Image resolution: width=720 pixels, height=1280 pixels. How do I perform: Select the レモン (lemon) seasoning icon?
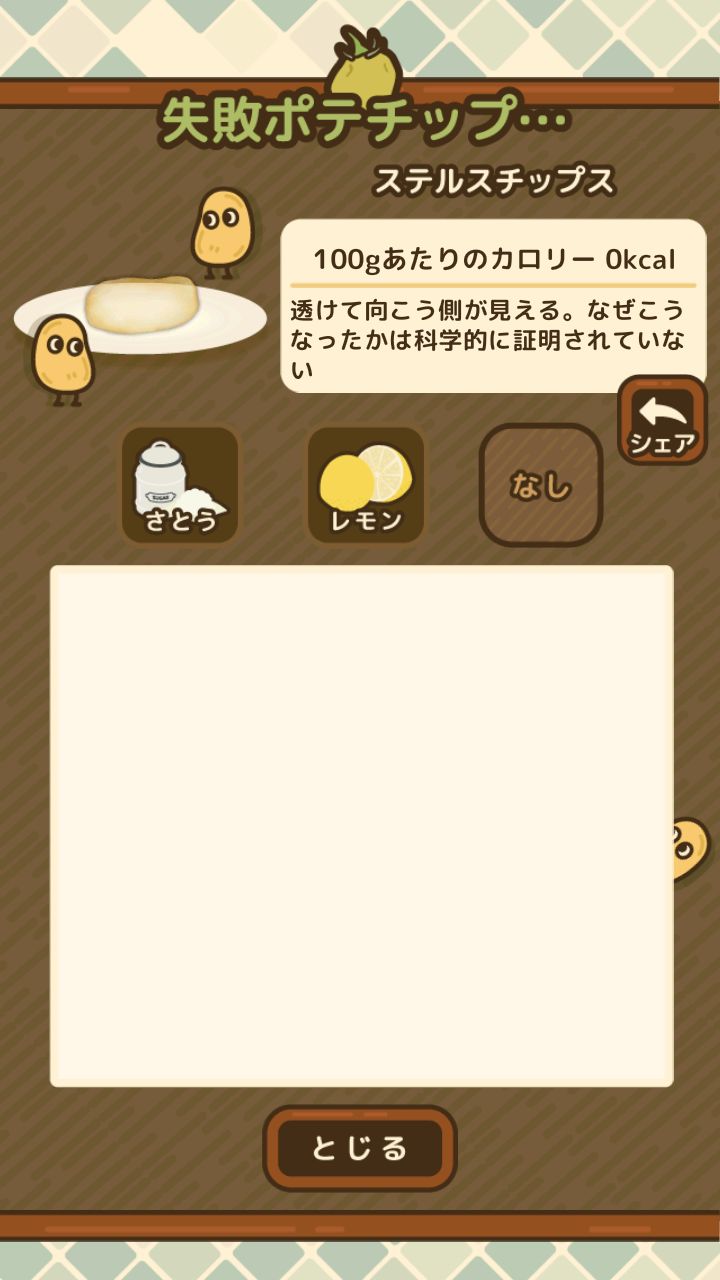363,485
